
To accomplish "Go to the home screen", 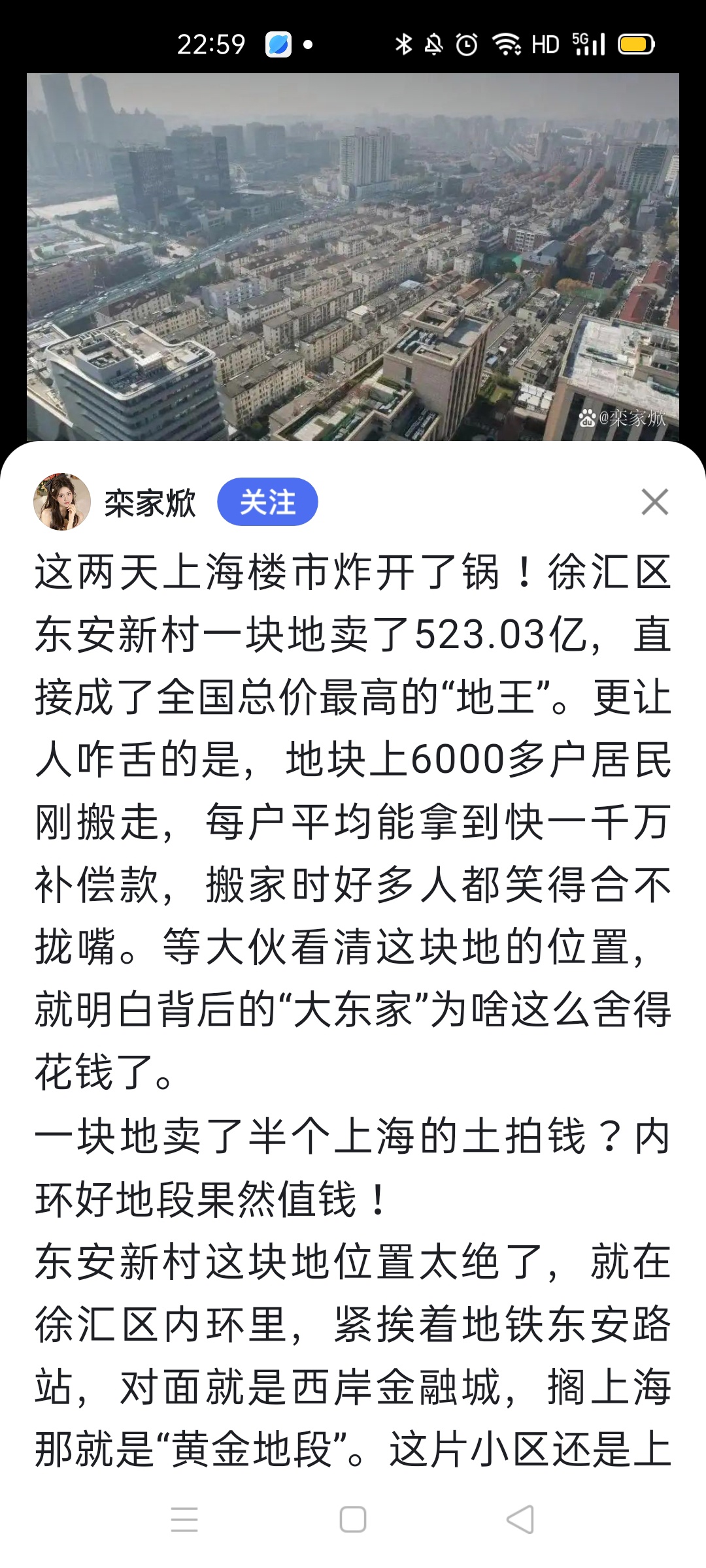I will (x=353, y=1519).
